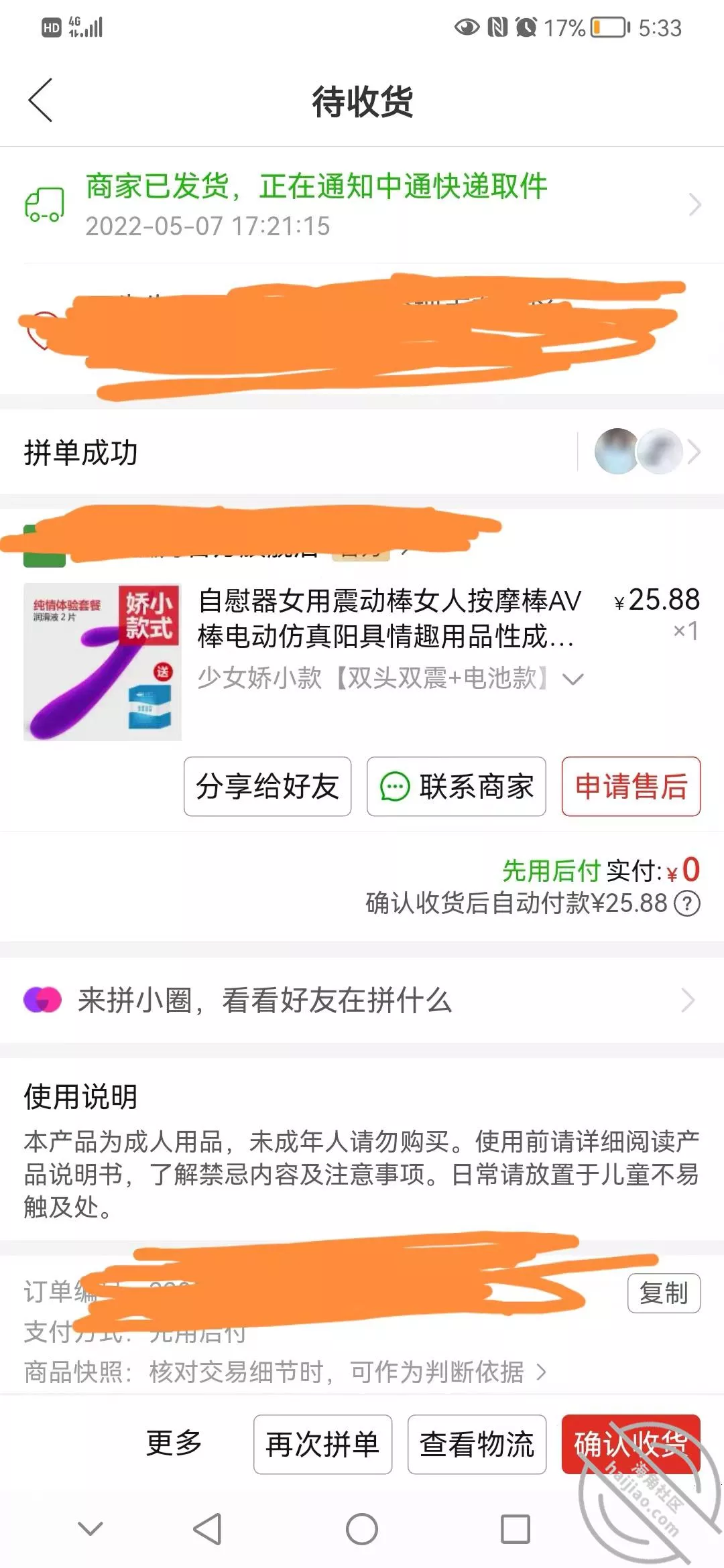This screenshot has height=1568, width=724.
Task: Open the shipping status row for 中通快递
Action: tap(362, 205)
